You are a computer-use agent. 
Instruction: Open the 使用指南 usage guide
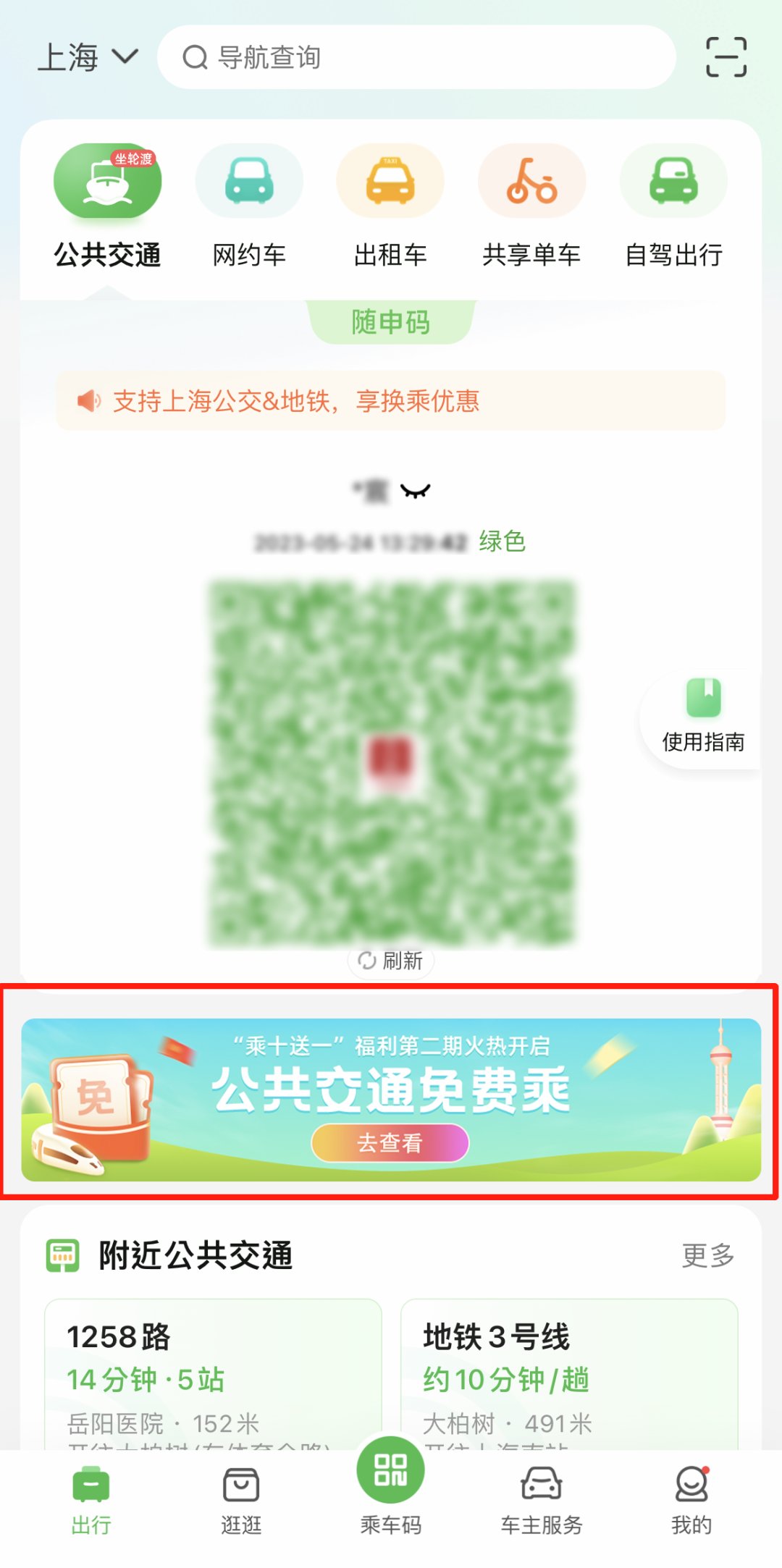[702, 718]
